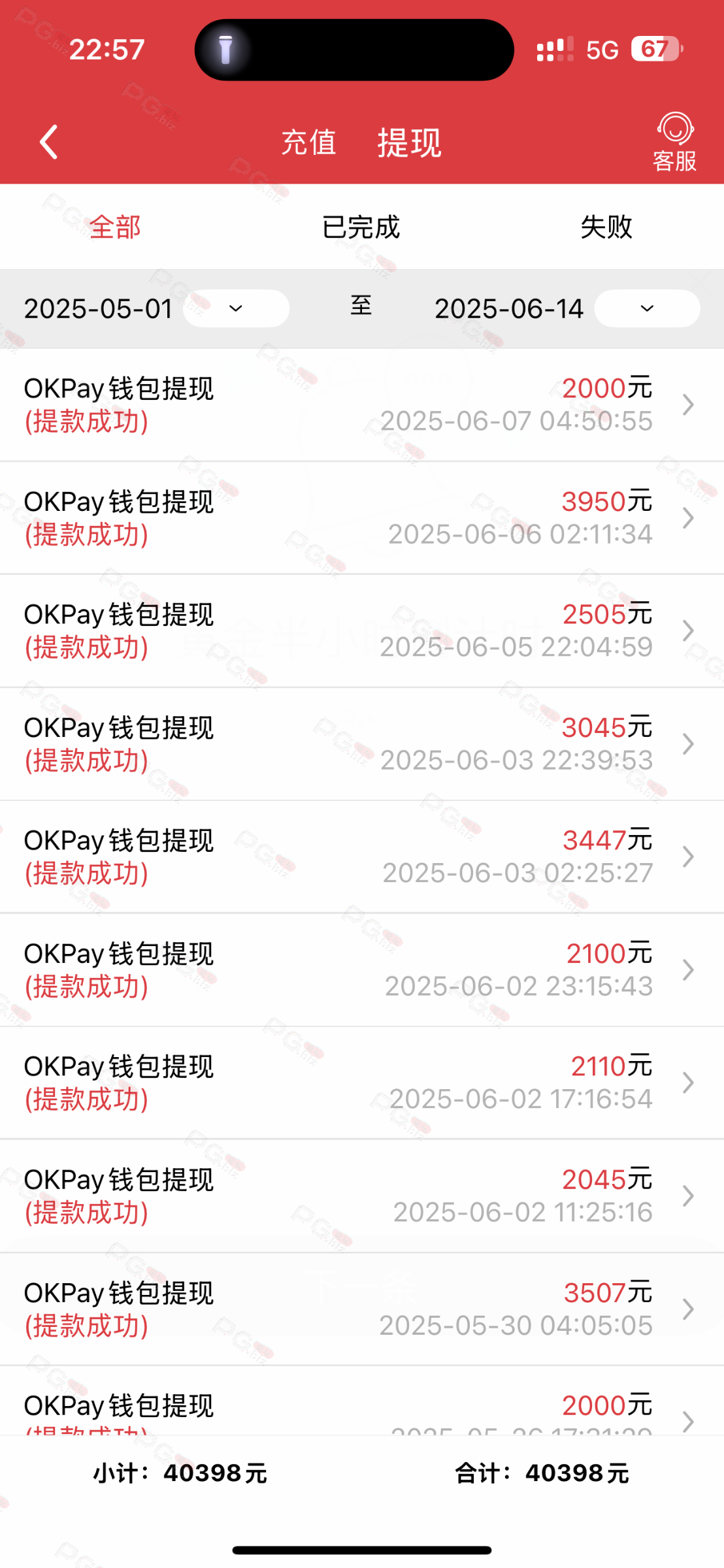
Task: Switch to the 充值 recharge tab
Action: click(308, 142)
